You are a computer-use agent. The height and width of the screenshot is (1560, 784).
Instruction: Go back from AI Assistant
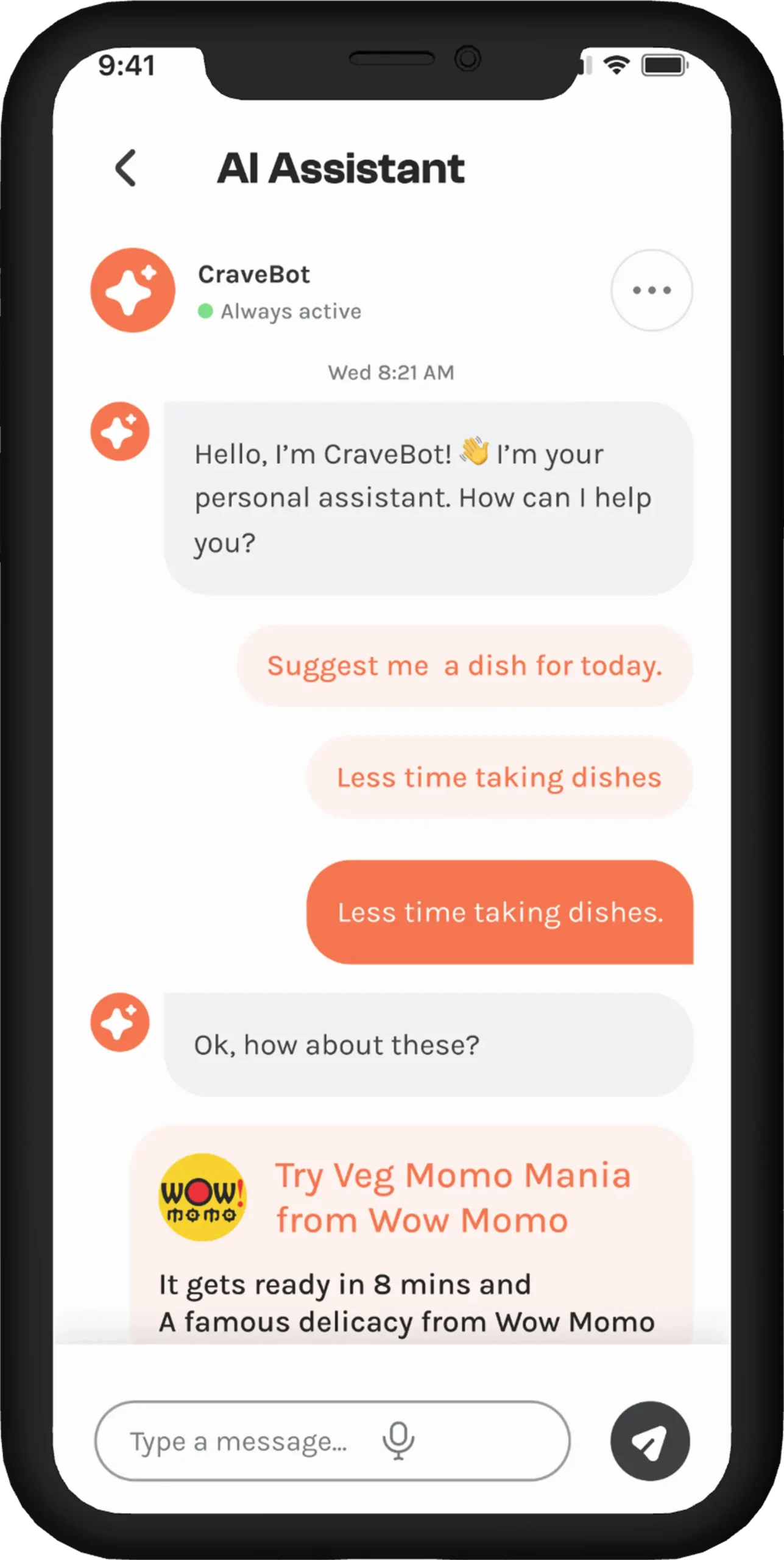pyautogui.click(x=126, y=168)
